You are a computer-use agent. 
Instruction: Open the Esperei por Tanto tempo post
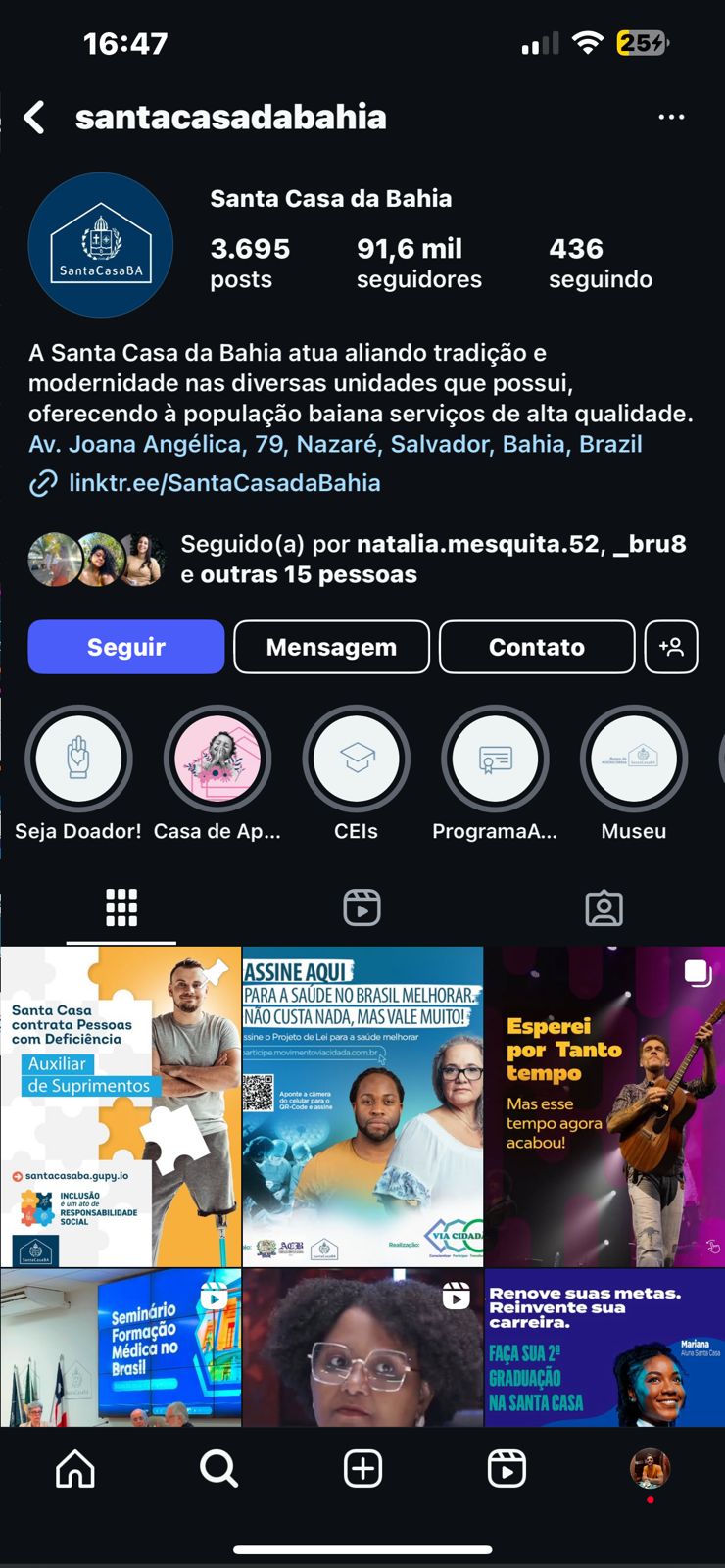point(604,1105)
